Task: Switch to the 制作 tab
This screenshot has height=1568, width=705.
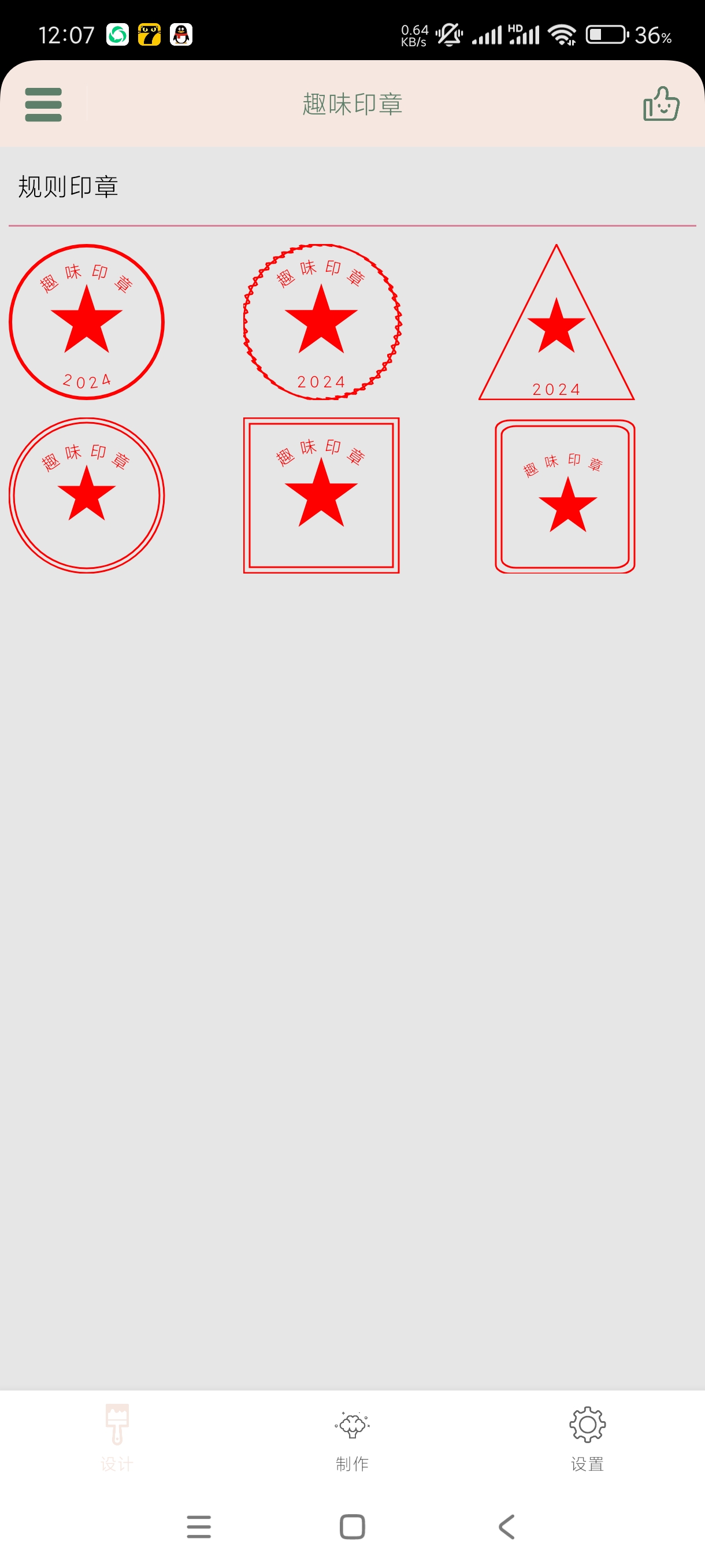Action: click(x=352, y=1437)
